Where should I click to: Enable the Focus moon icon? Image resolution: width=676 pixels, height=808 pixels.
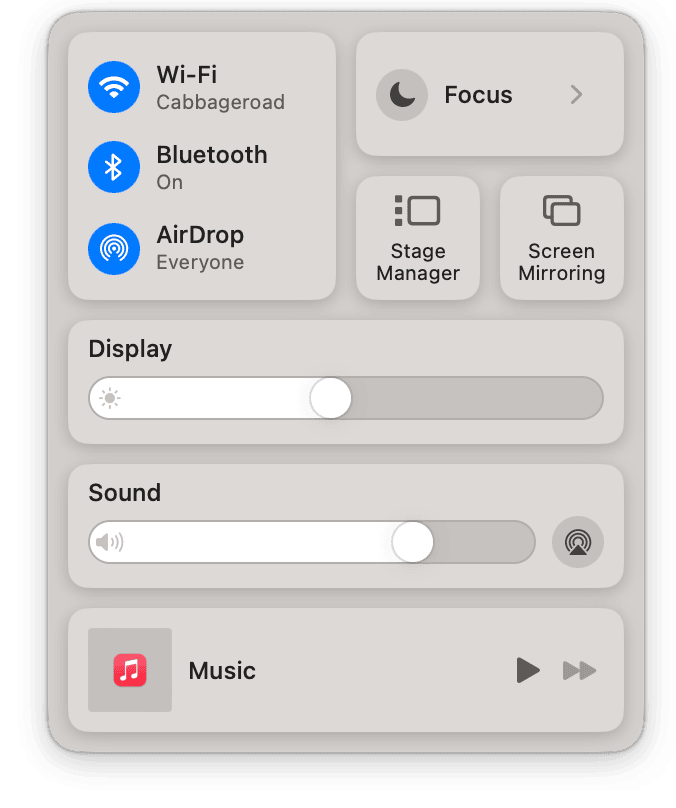point(402,95)
